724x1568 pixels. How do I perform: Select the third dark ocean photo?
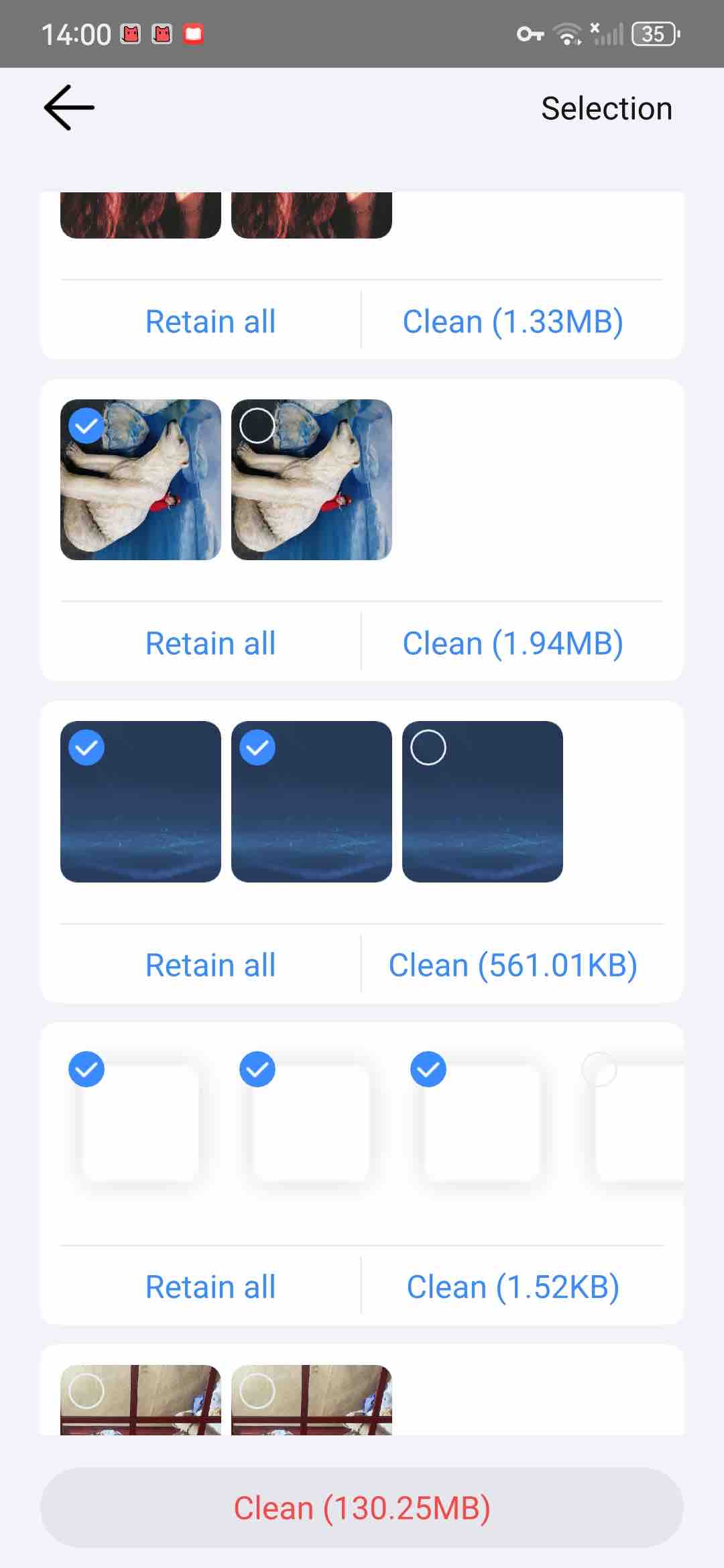(x=428, y=748)
